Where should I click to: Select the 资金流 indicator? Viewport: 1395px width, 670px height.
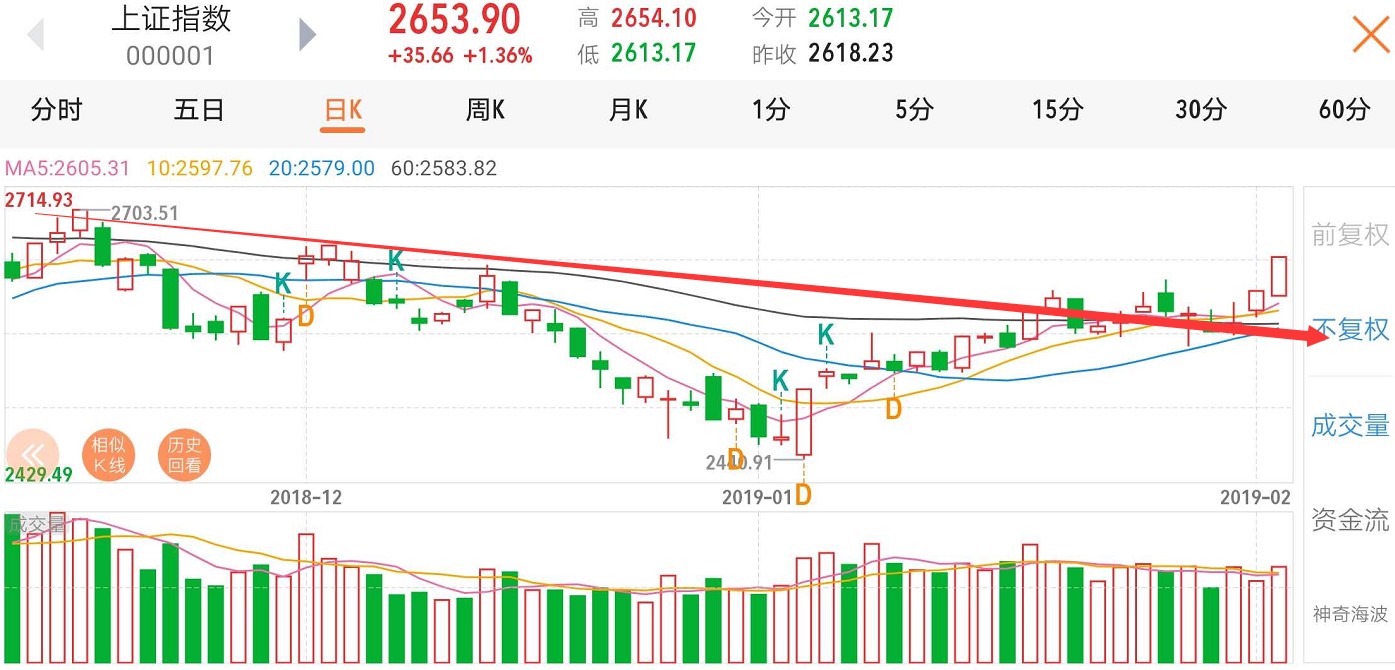(1350, 520)
